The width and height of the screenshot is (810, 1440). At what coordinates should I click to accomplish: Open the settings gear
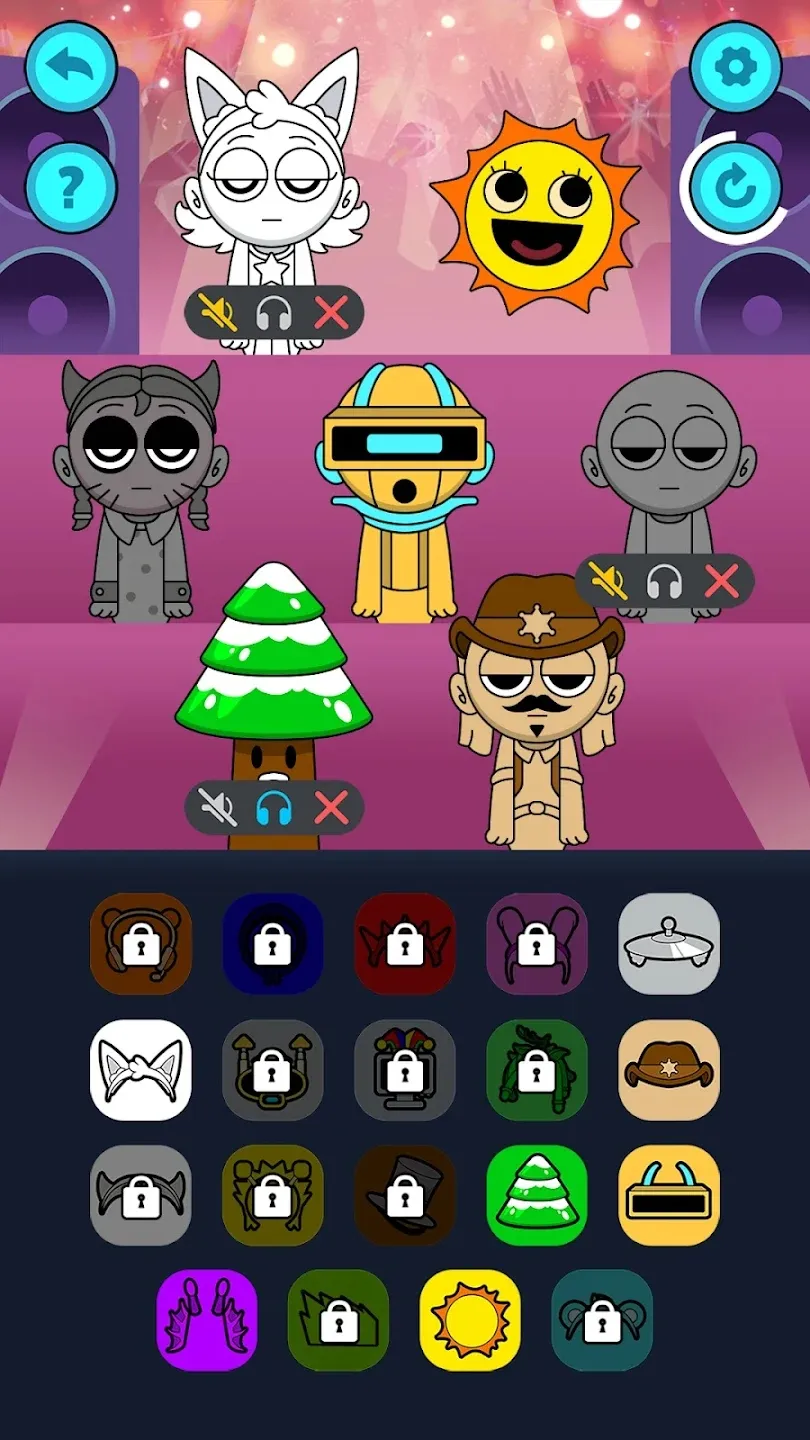[736, 67]
